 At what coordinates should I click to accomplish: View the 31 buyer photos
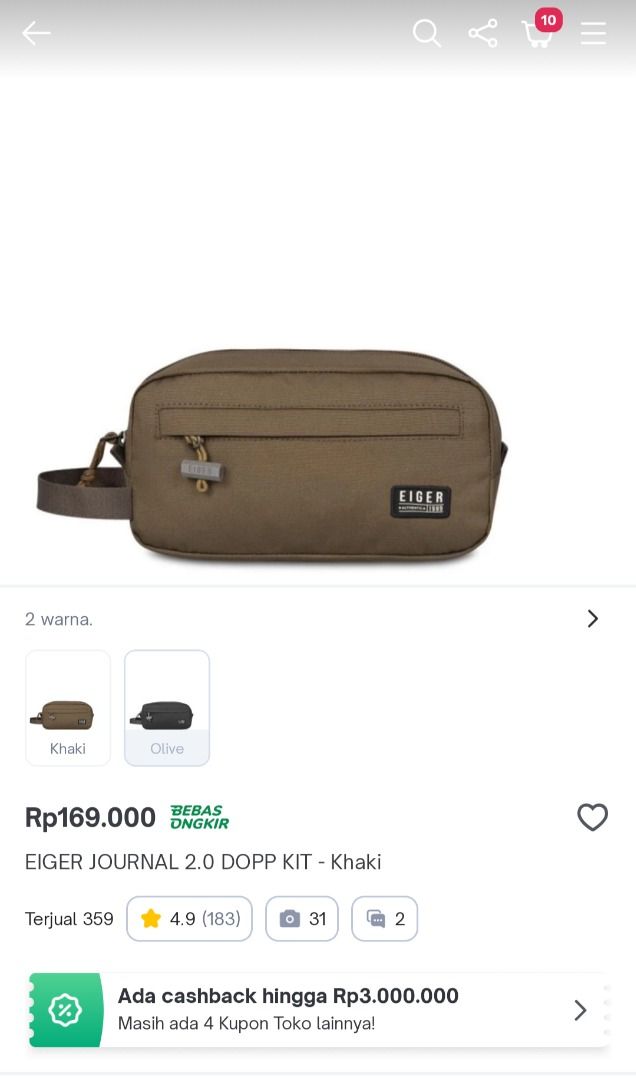pyautogui.click(x=302, y=918)
